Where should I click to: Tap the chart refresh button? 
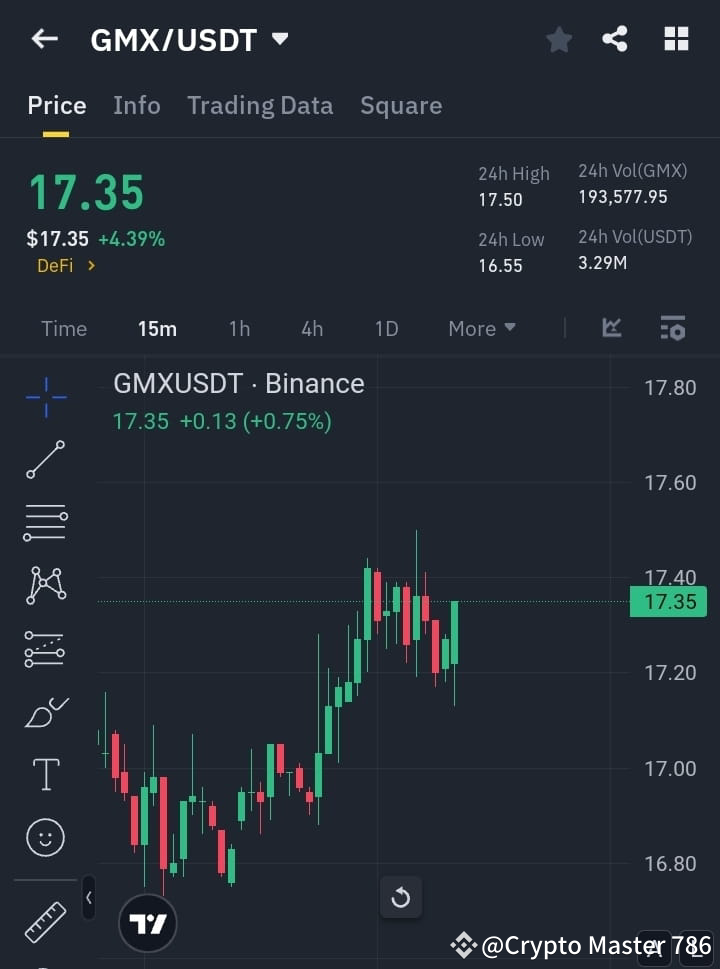pos(401,897)
